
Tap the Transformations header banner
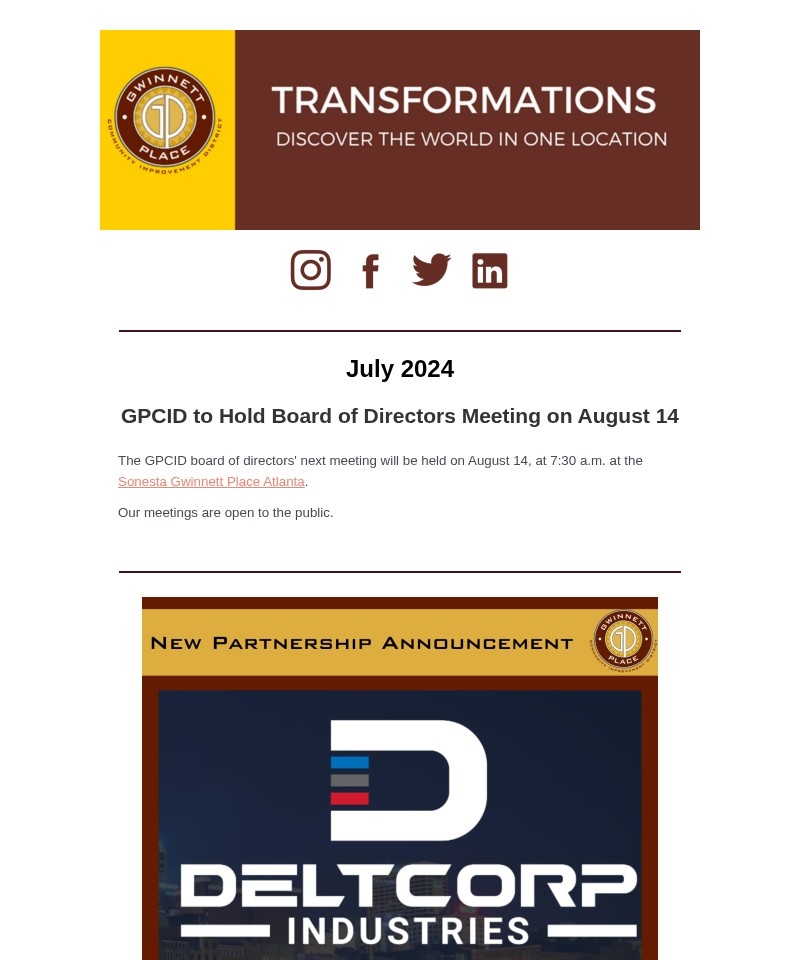pyautogui.click(x=400, y=130)
